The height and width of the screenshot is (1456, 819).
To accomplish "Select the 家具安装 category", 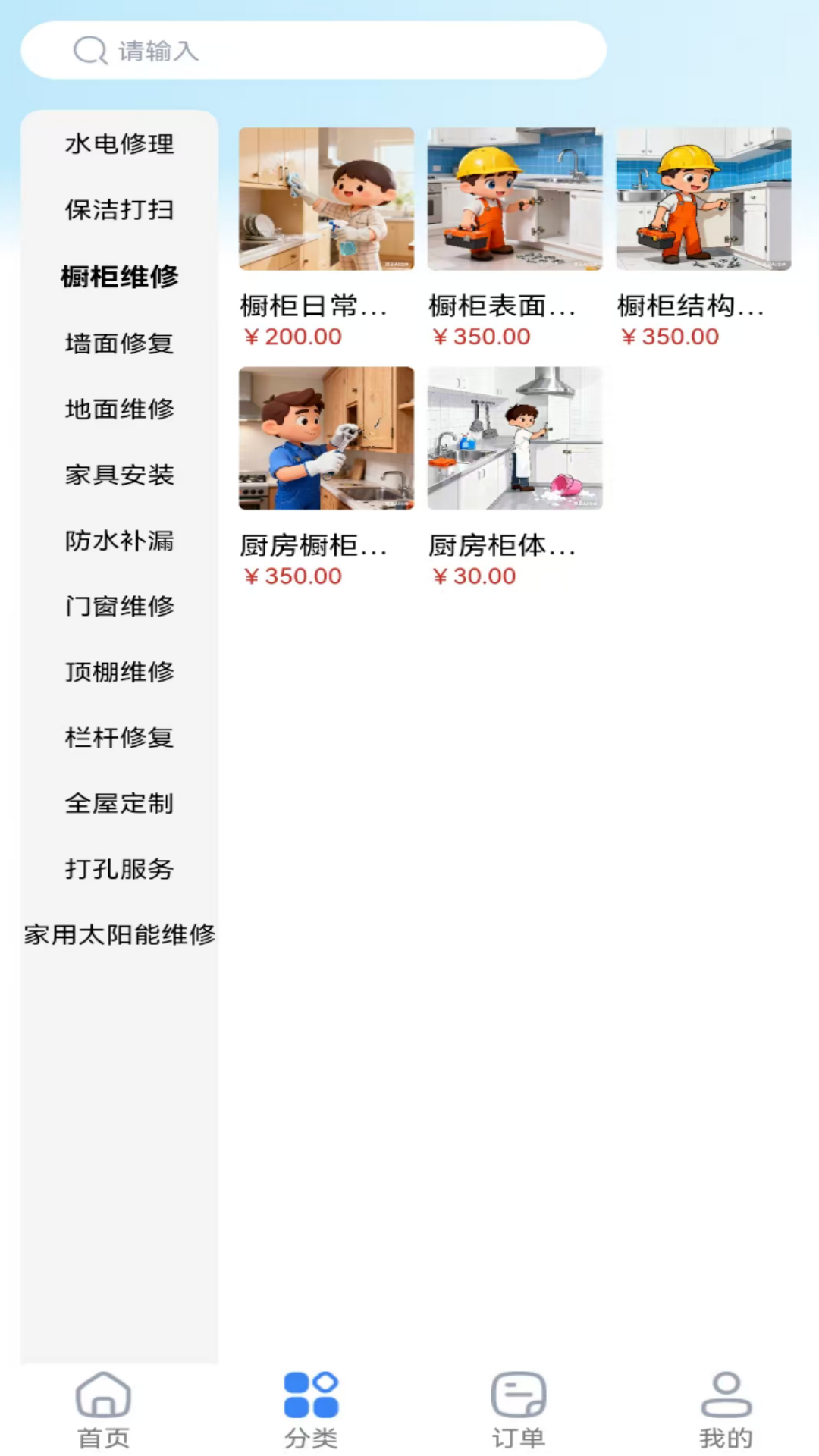I will pyautogui.click(x=119, y=476).
